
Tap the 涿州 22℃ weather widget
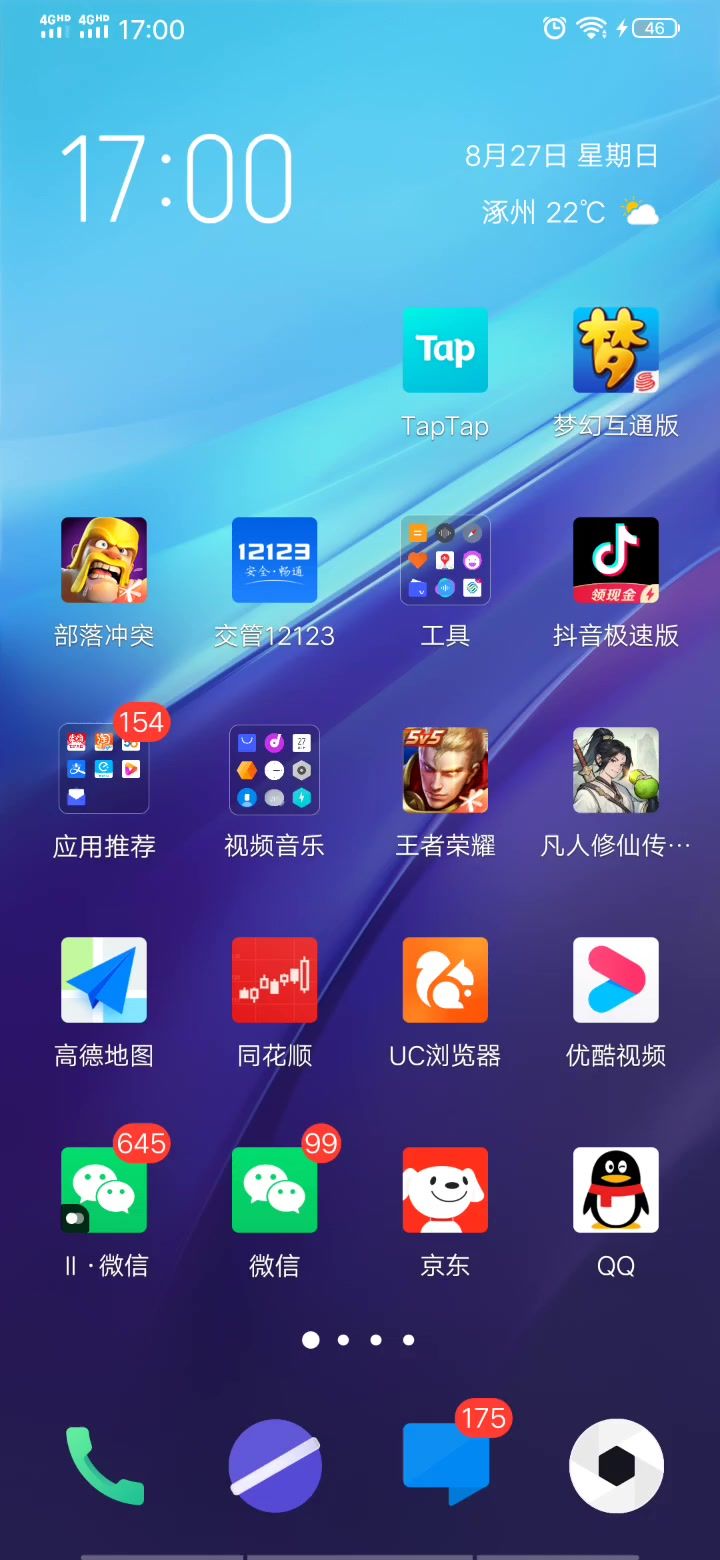(x=570, y=212)
